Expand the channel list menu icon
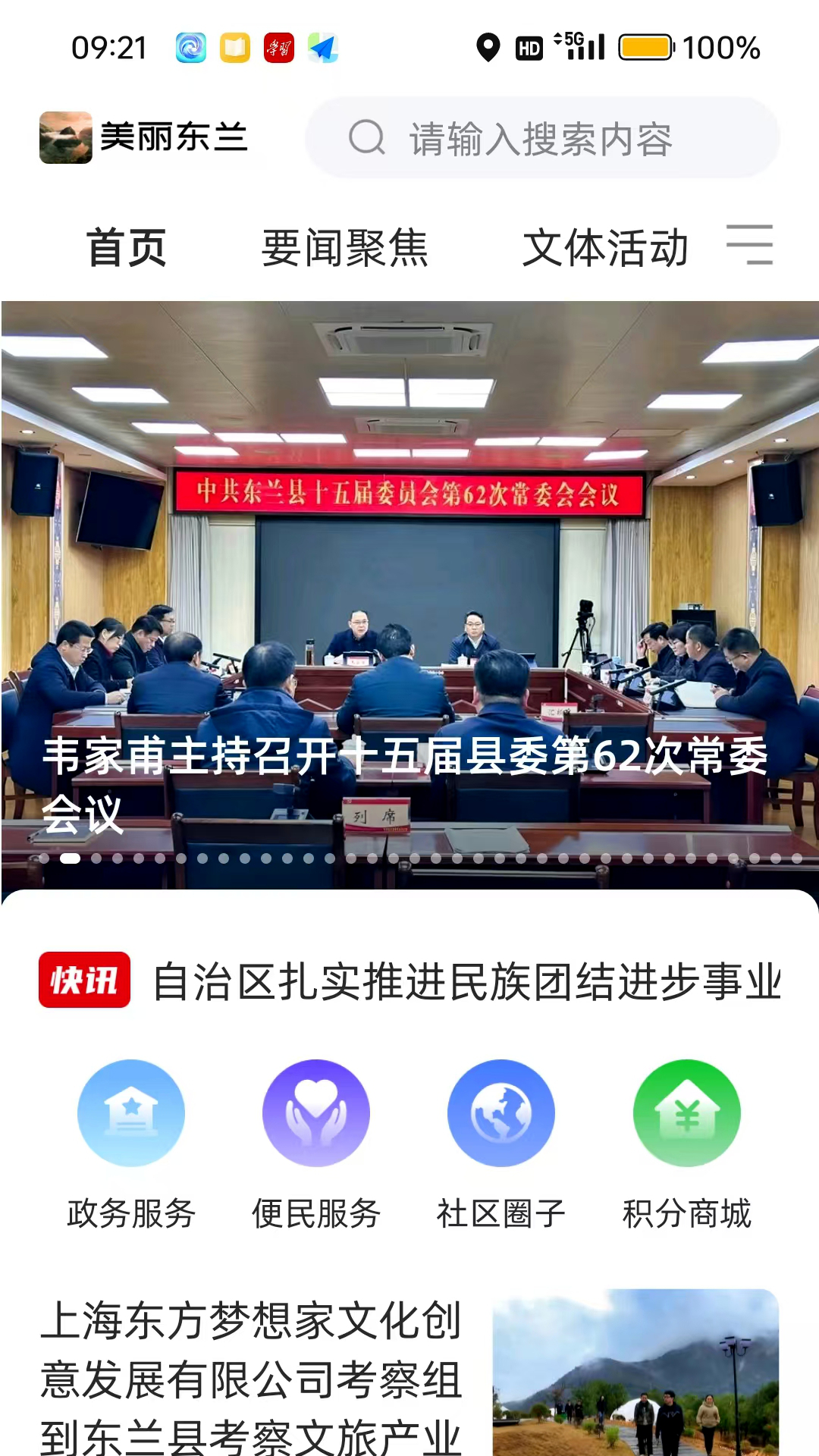 (749, 245)
